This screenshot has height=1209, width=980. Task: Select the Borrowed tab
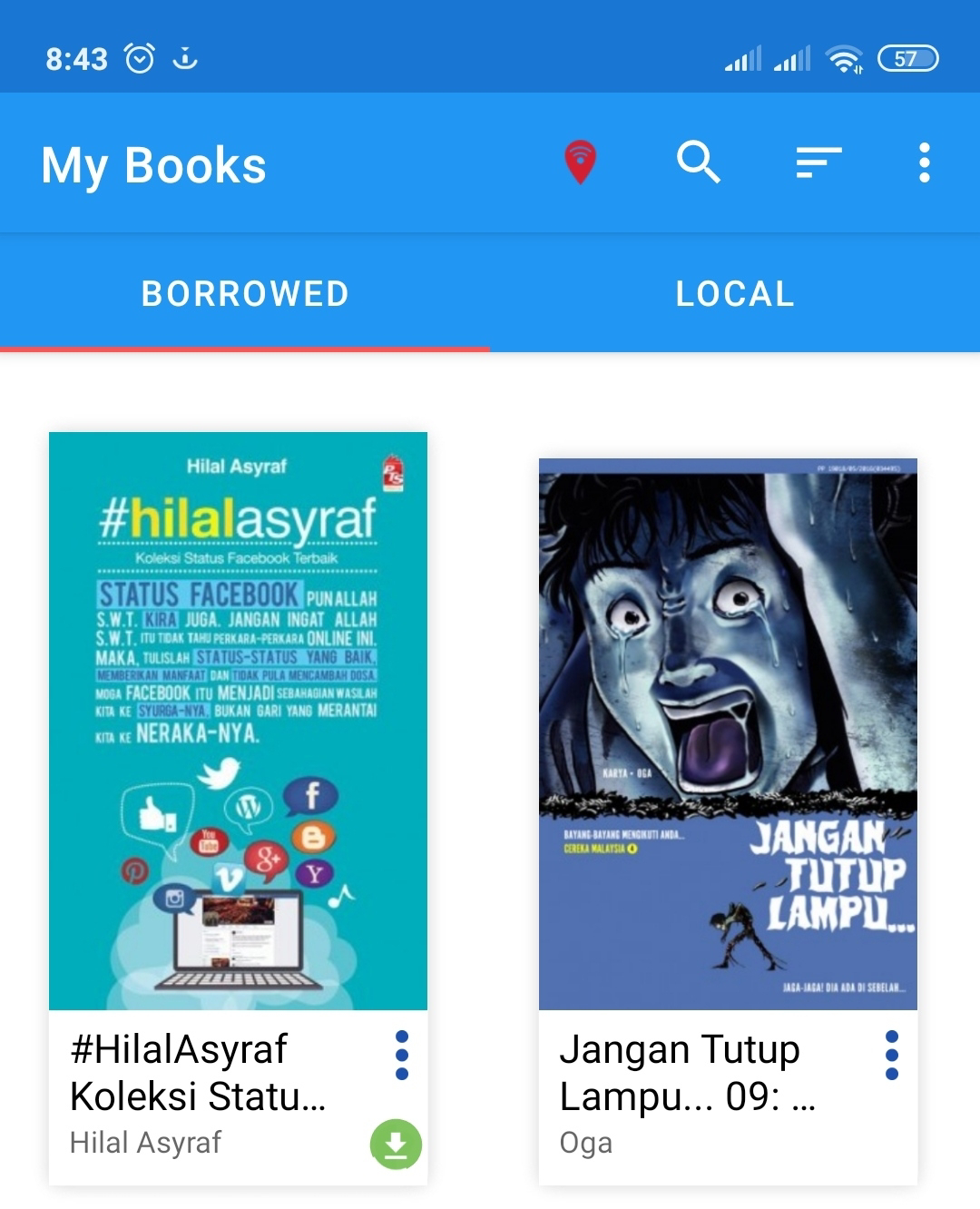(x=245, y=293)
